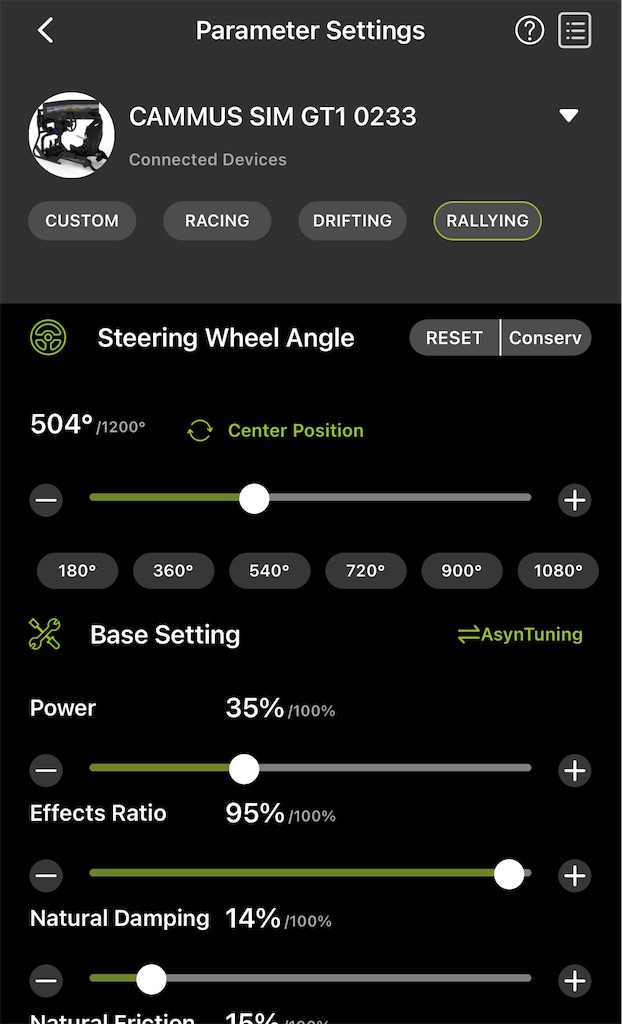Tap the Conserv button

coord(545,338)
